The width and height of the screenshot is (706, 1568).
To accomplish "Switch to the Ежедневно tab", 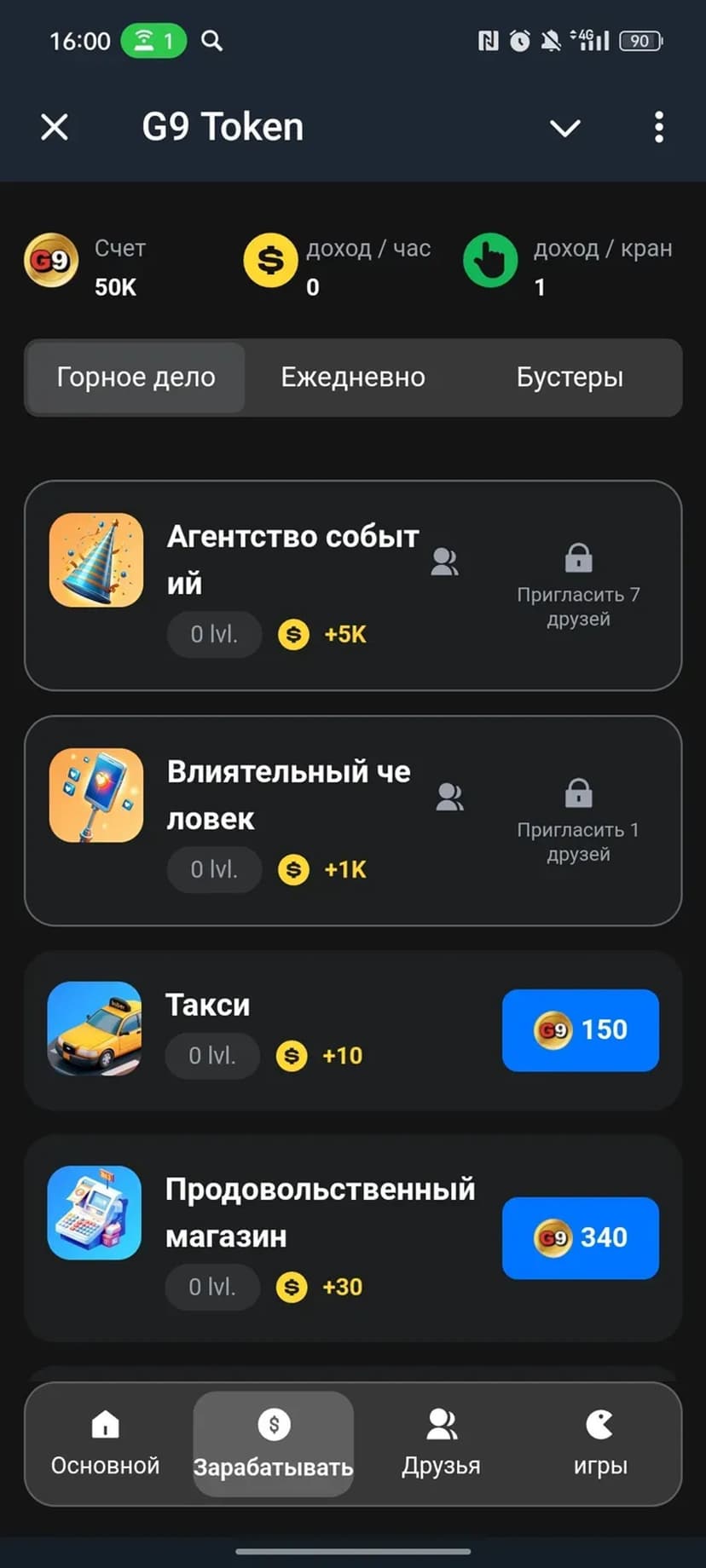I will [353, 378].
